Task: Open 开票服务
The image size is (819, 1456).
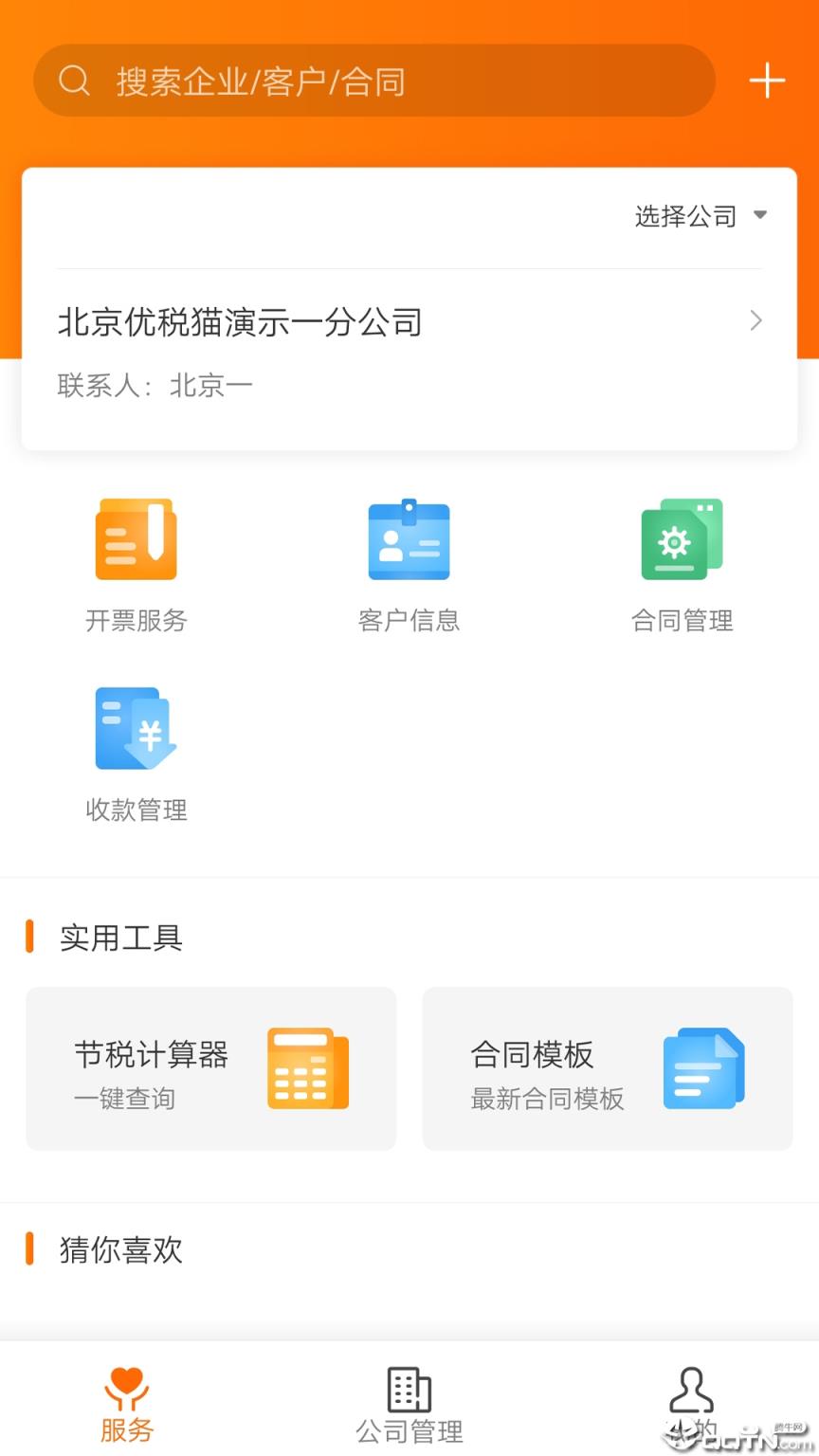Action: coord(136,566)
